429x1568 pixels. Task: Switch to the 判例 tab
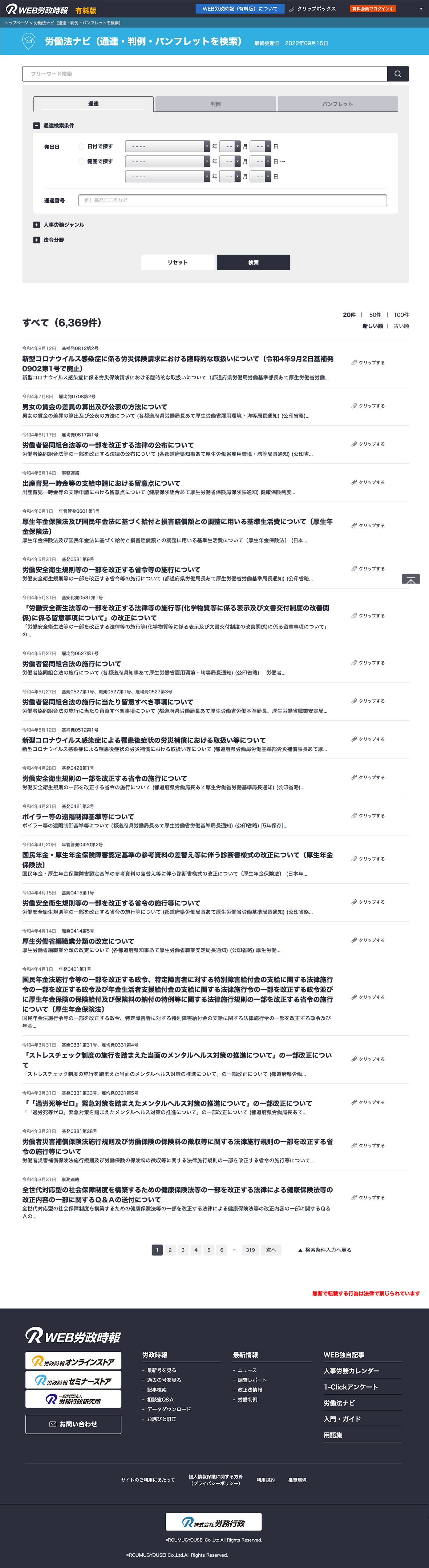(x=215, y=104)
